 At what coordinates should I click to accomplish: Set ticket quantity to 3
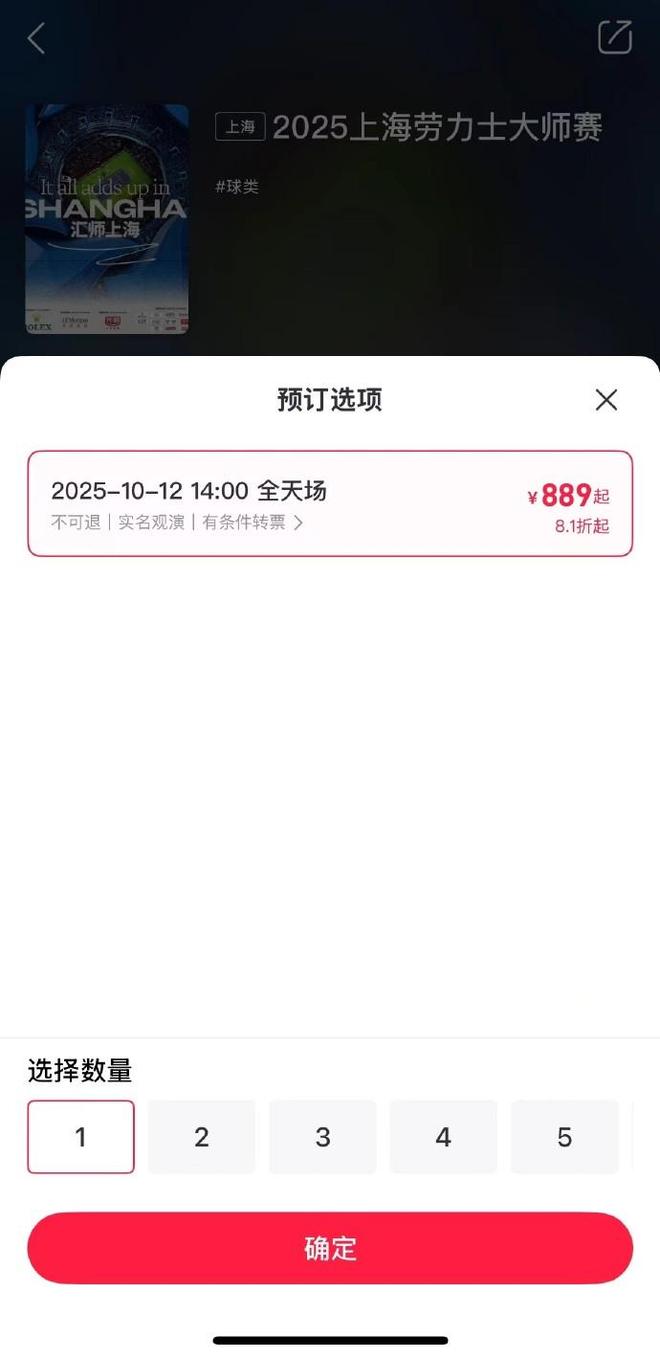click(x=323, y=1137)
